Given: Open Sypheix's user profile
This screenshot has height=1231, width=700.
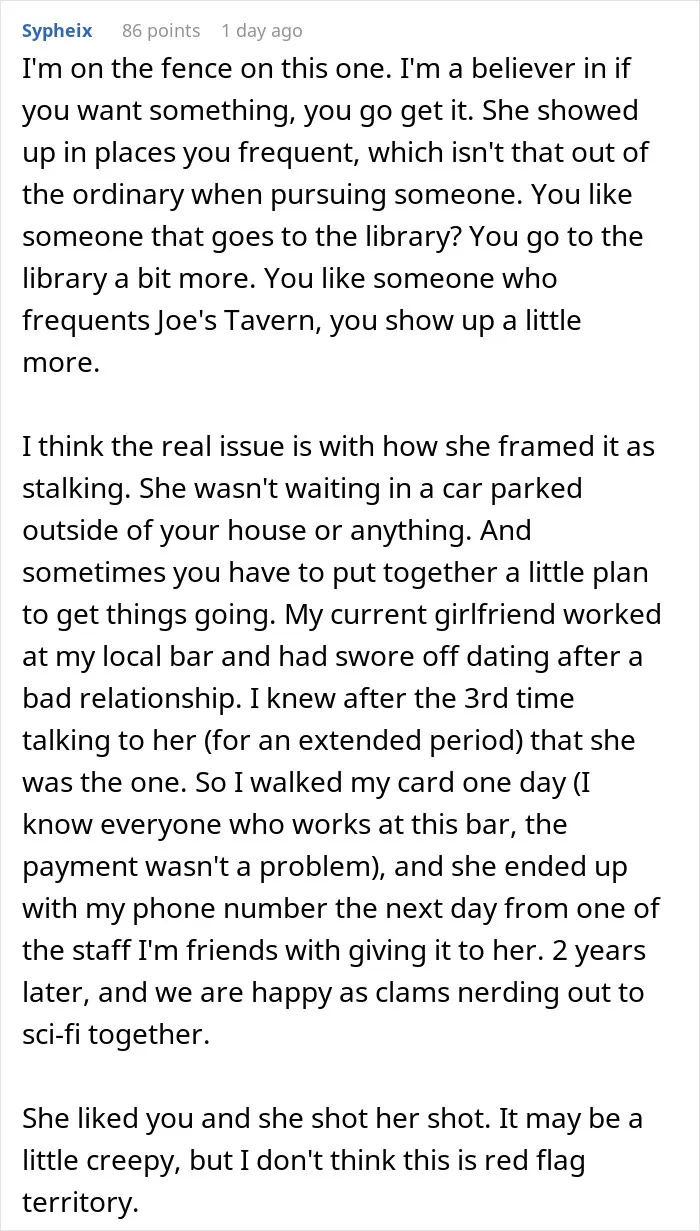Looking at the screenshot, I should (x=57, y=31).
